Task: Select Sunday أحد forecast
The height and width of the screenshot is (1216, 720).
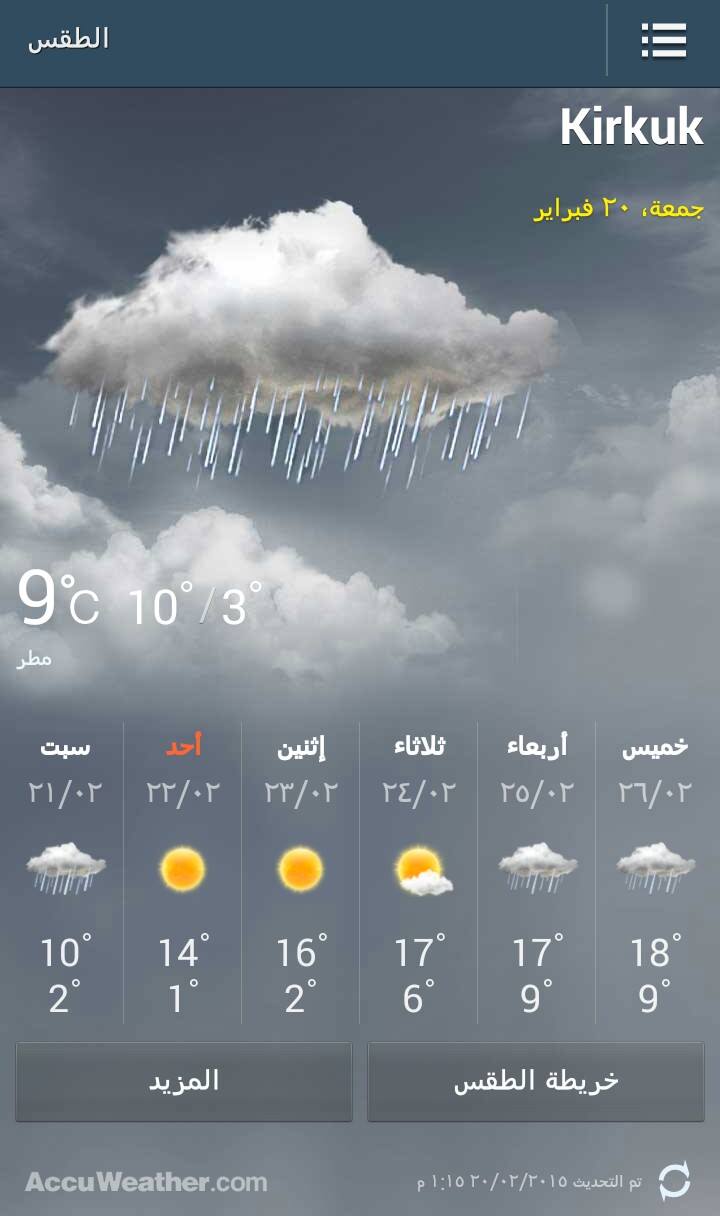Action: click(x=183, y=873)
